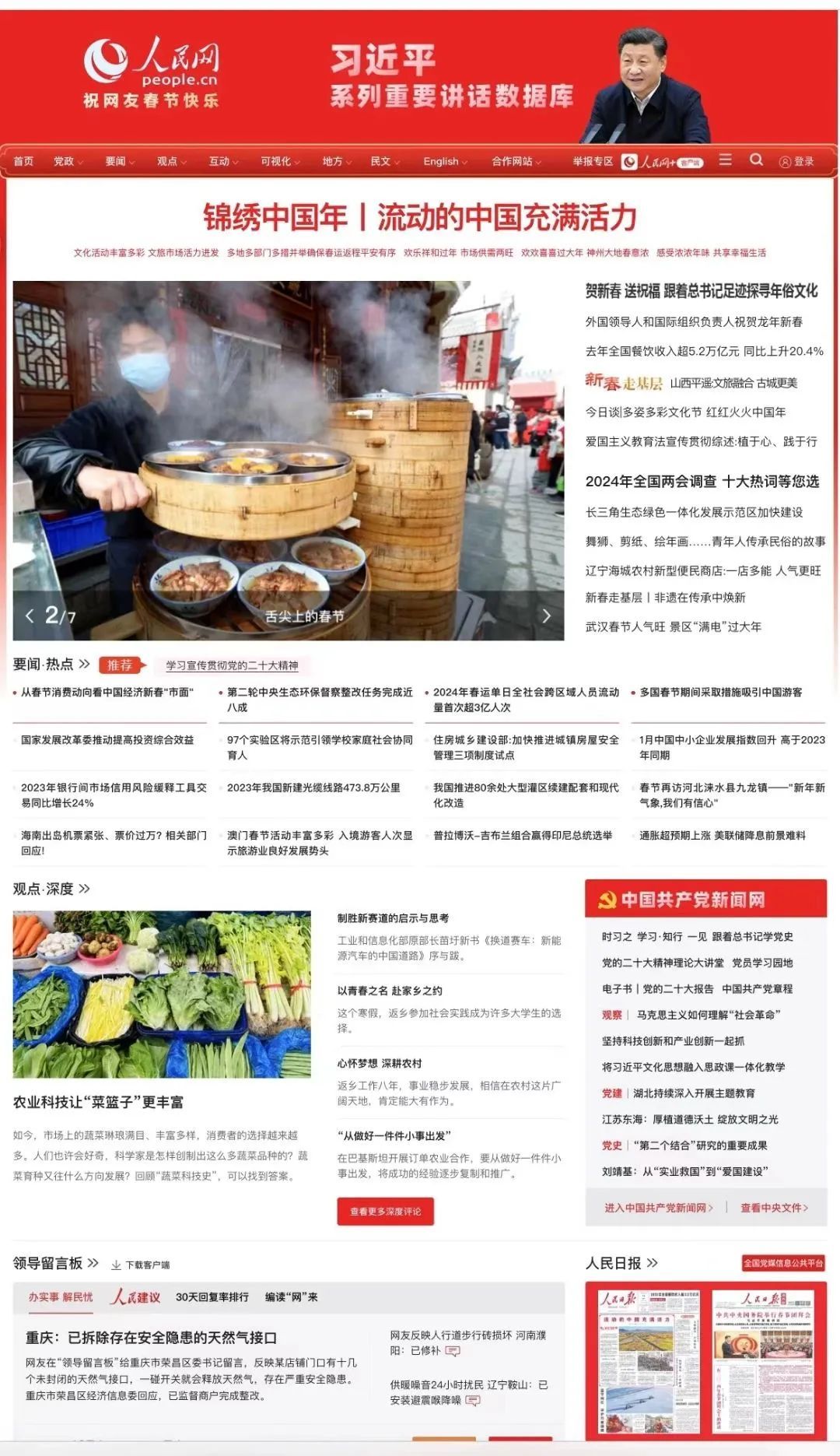This screenshot has width=840, height=1456.
Task: Read 2024年全国两会调查 十大热词等您选
Action: [x=702, y=482]
